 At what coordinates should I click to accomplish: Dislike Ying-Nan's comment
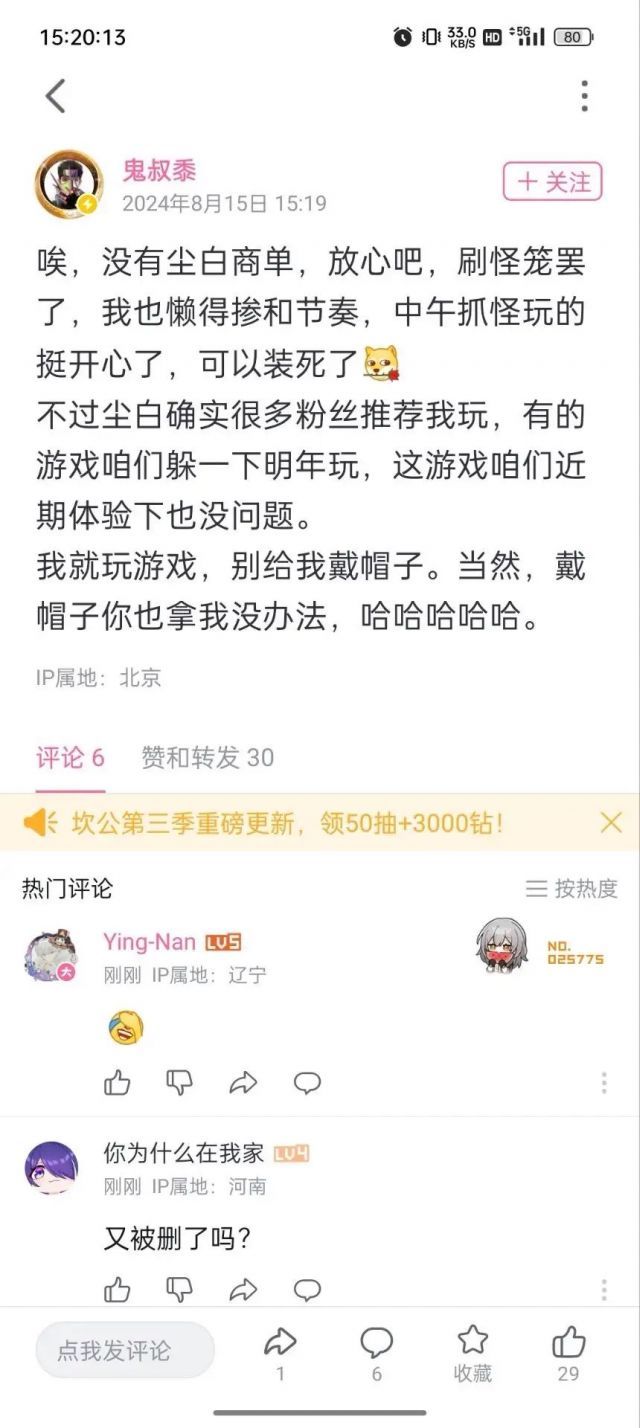point(180,1083)
